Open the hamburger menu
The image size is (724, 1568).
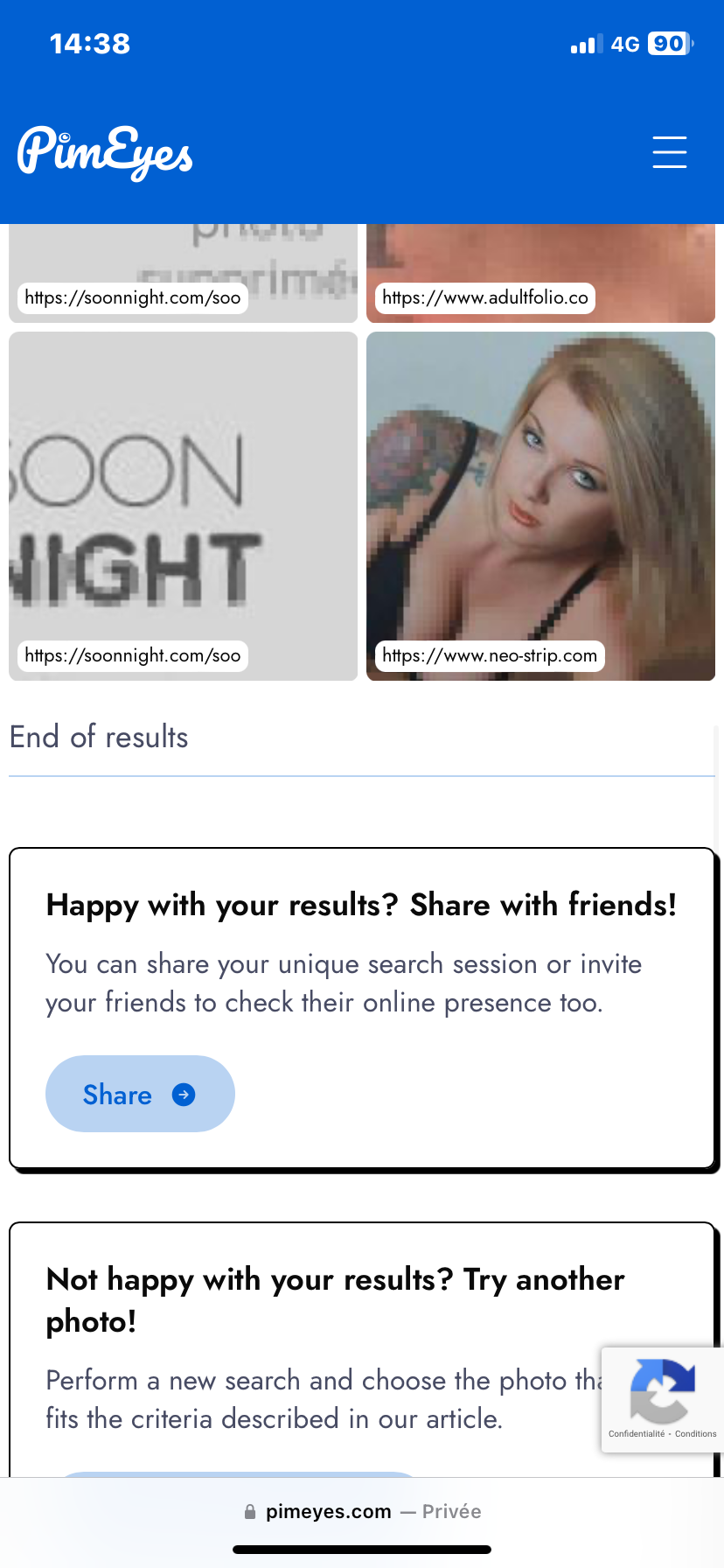[669, 152]
